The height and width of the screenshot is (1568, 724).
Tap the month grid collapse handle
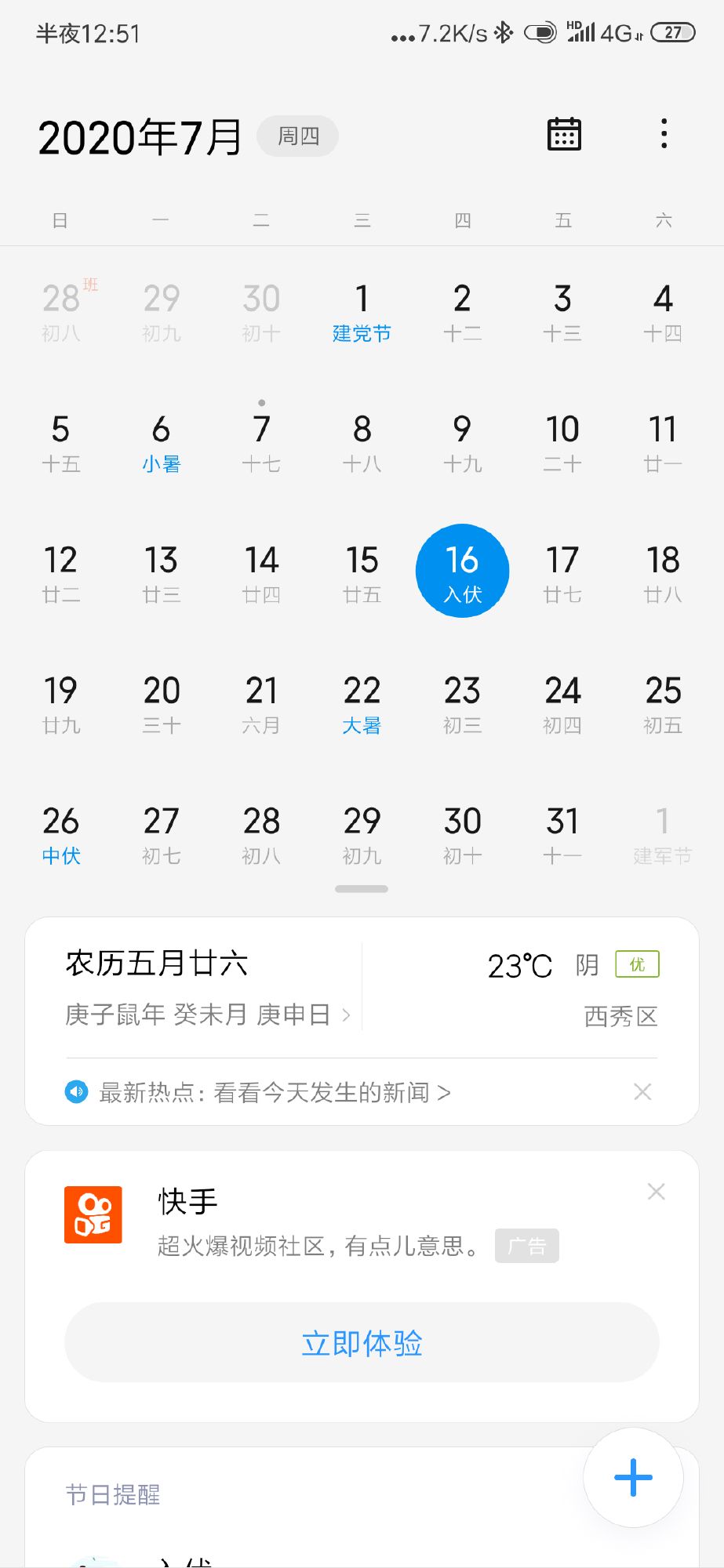tap(362, 889)
